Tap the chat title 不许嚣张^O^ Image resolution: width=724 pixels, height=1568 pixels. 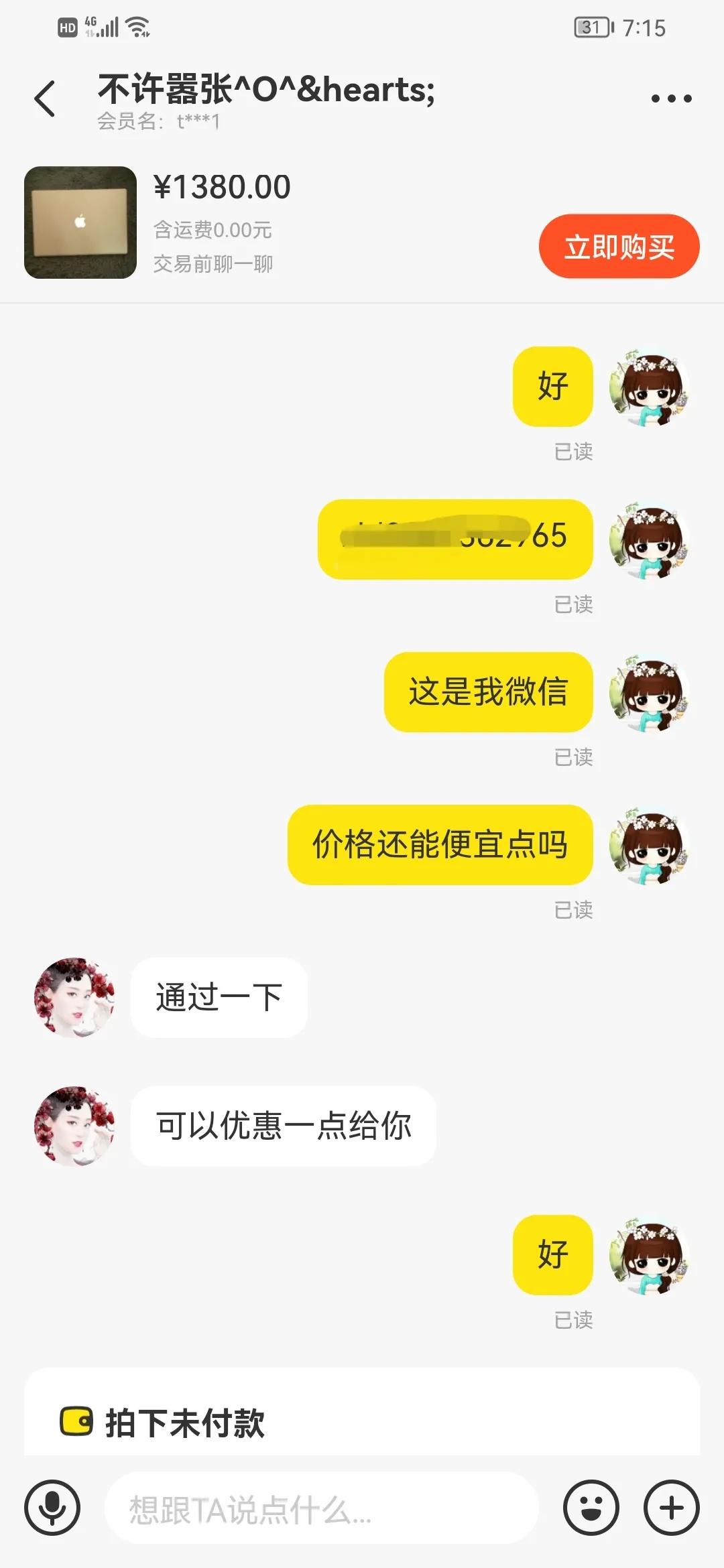pos(264,92)
